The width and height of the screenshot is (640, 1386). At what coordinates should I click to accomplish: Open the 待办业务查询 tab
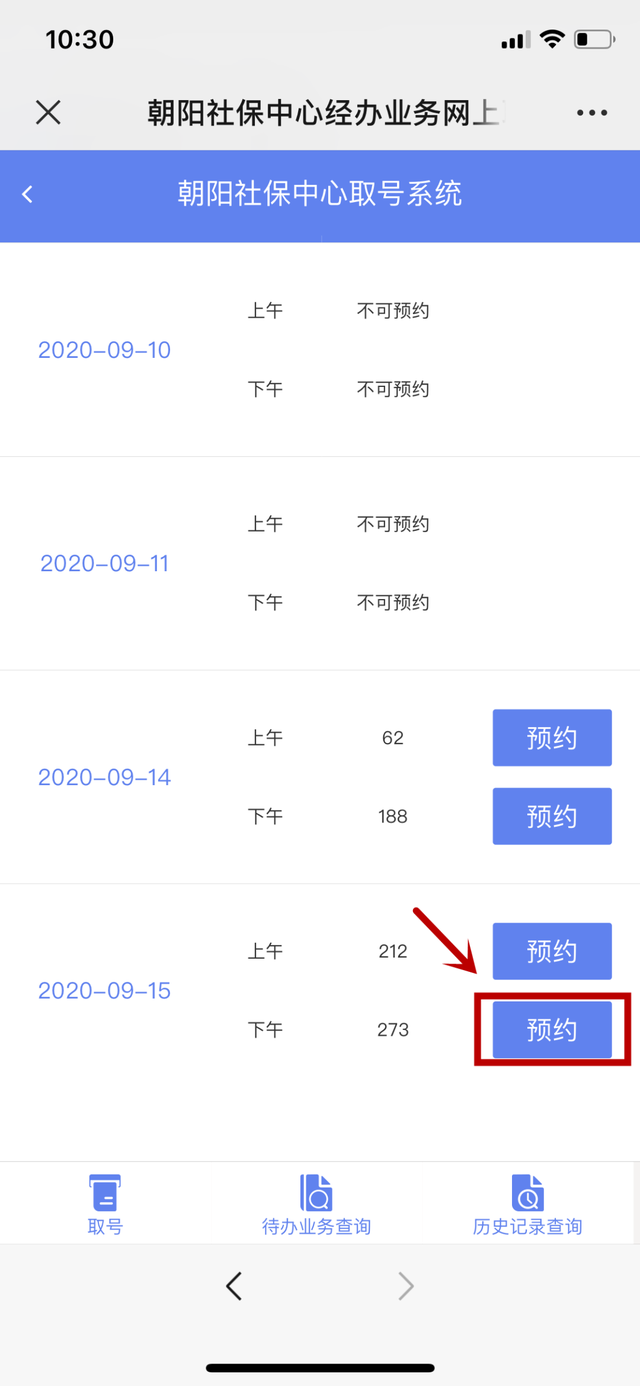(316, 1205)
